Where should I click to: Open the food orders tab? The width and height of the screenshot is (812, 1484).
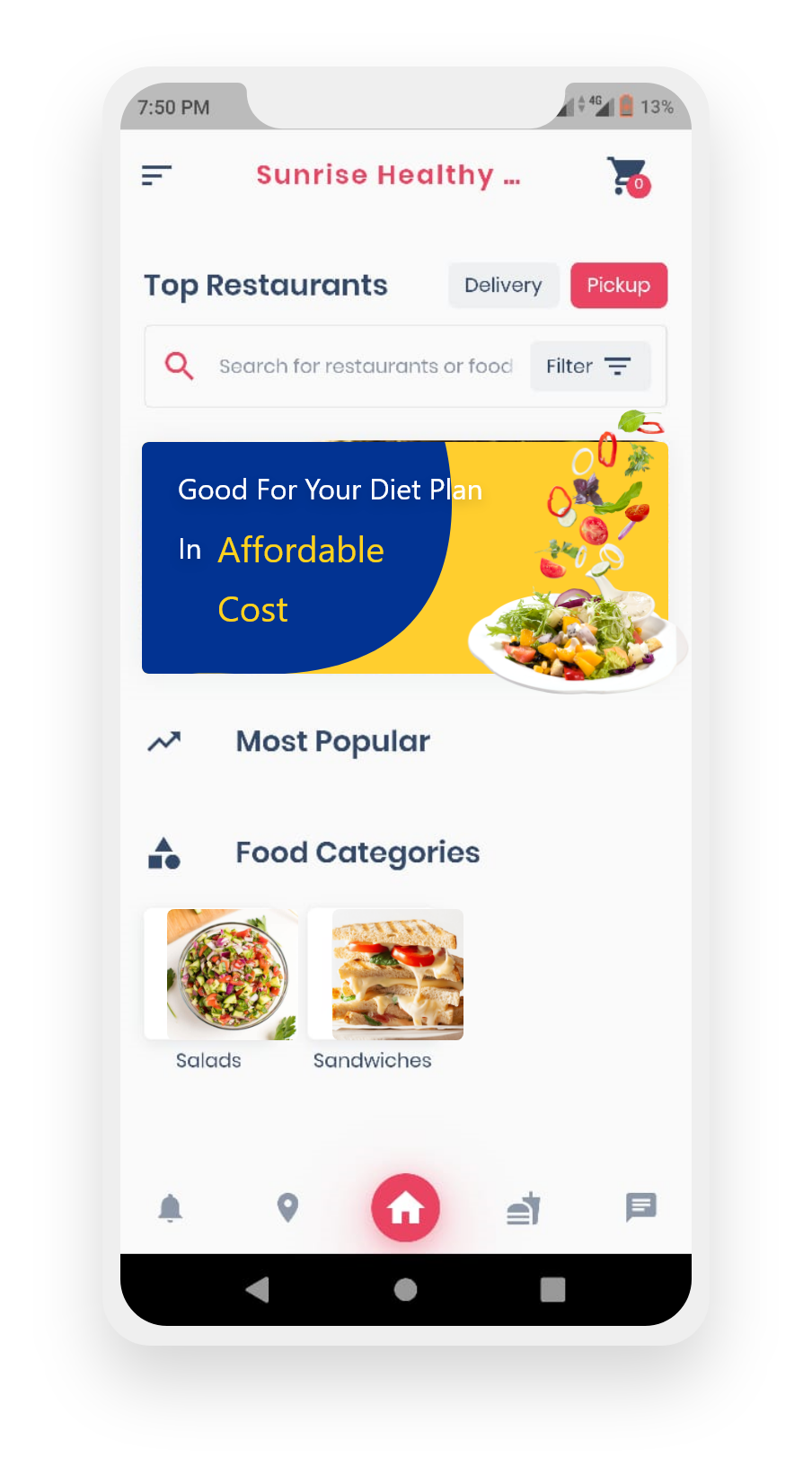coord(524,1208)
